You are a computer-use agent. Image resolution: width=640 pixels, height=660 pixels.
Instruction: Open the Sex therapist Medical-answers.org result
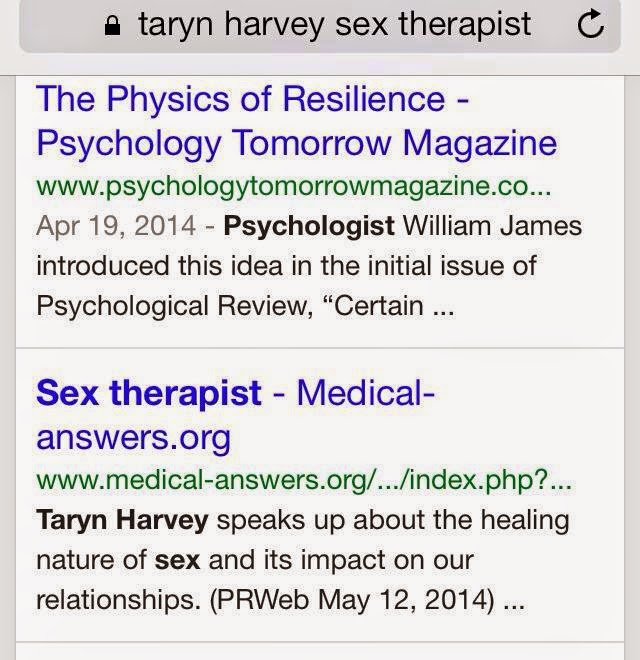click(x=235, y=415)
